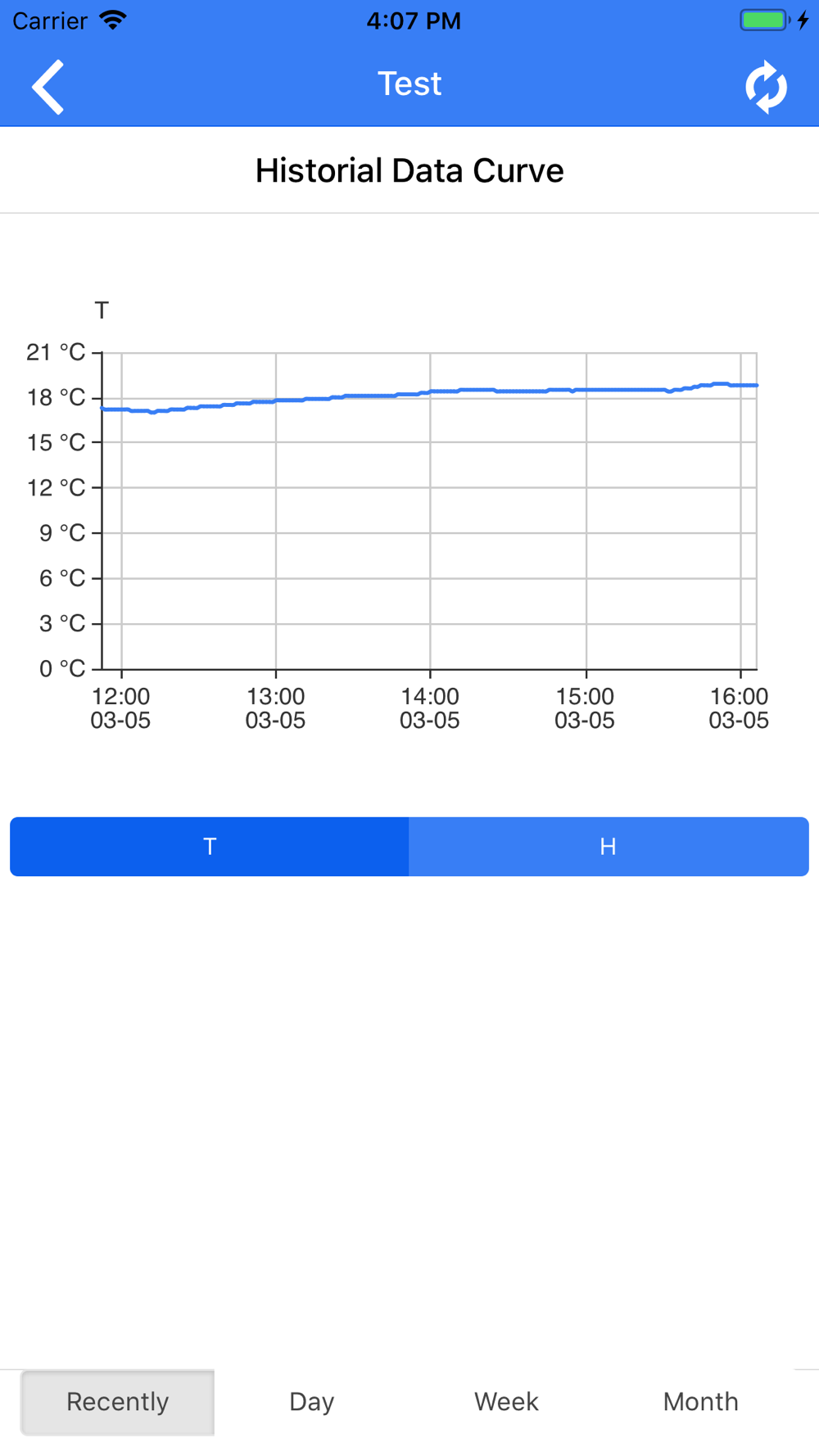Switch to the H humidity segment

point(609,846)
